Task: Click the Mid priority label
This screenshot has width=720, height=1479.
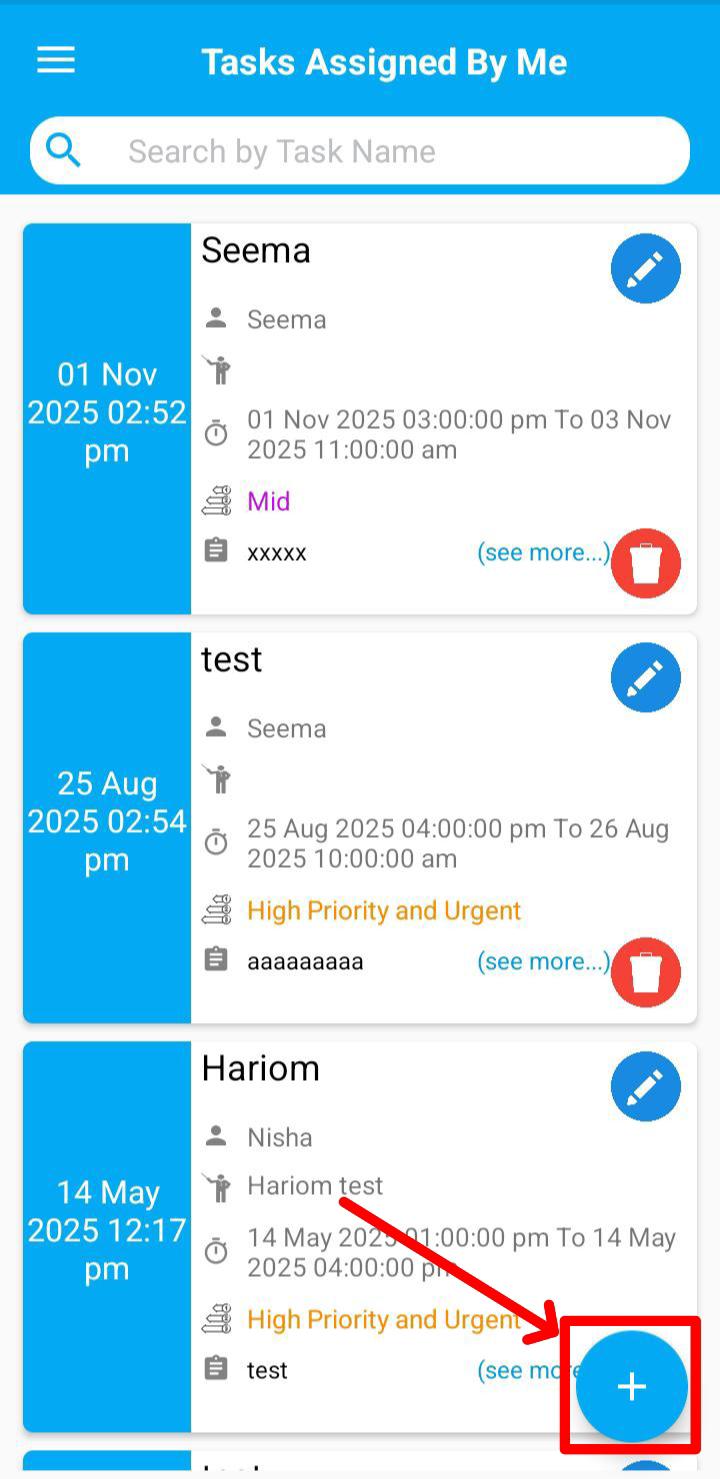Action: 268,501
